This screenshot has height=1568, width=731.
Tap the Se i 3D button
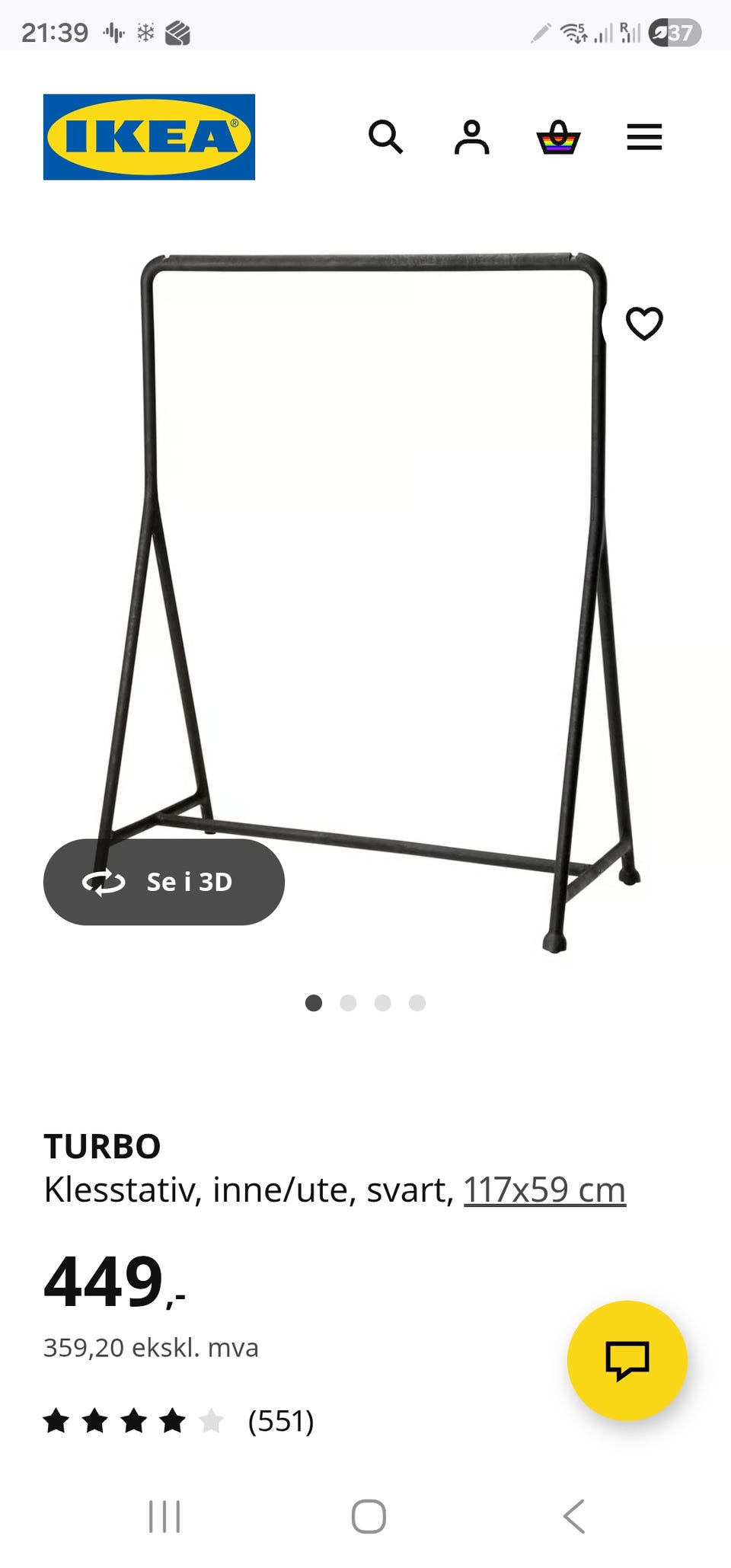pos(164,882)
